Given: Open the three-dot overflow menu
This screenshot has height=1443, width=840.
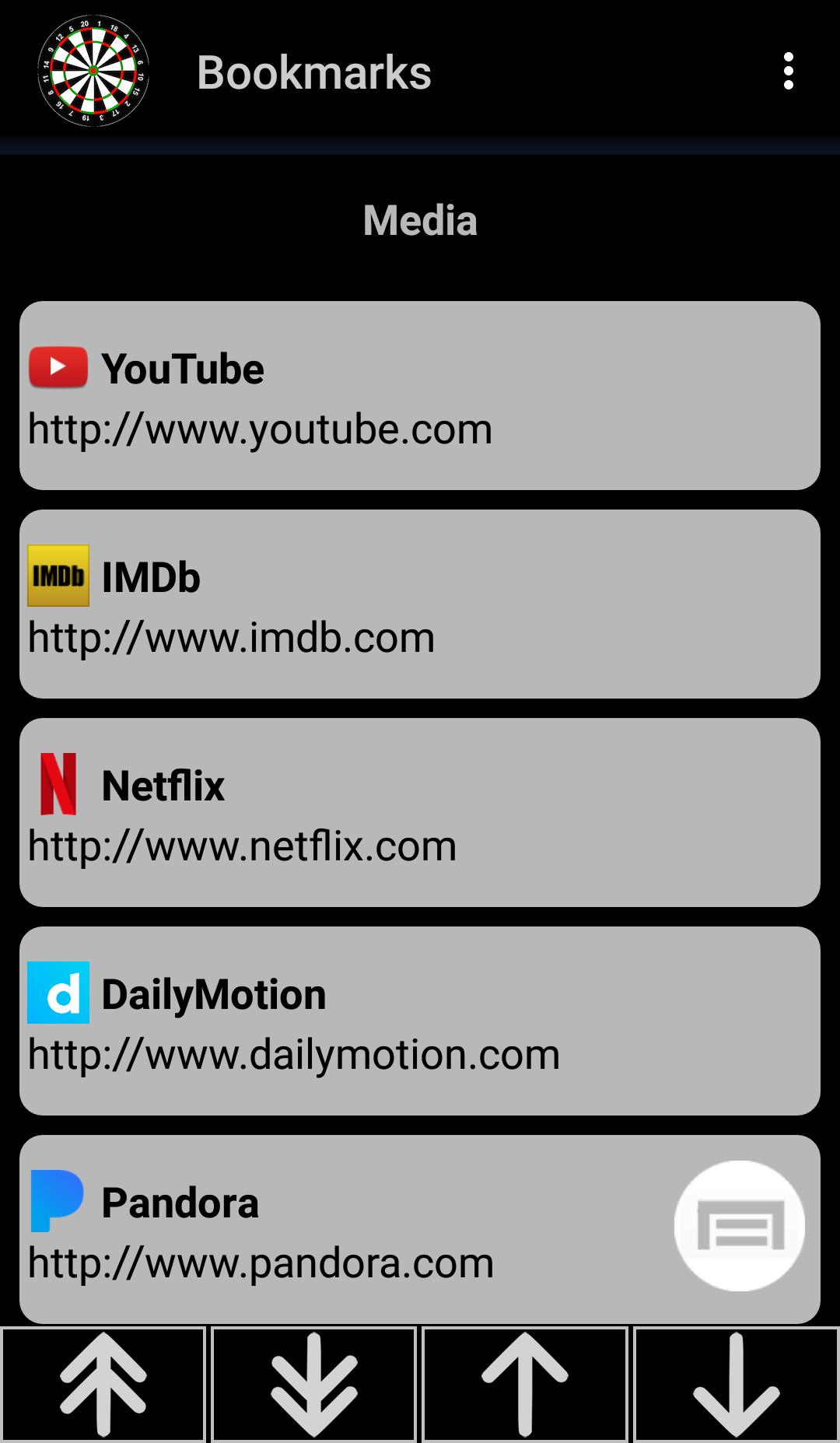Looking at the screenshot, I should [788, 72].
